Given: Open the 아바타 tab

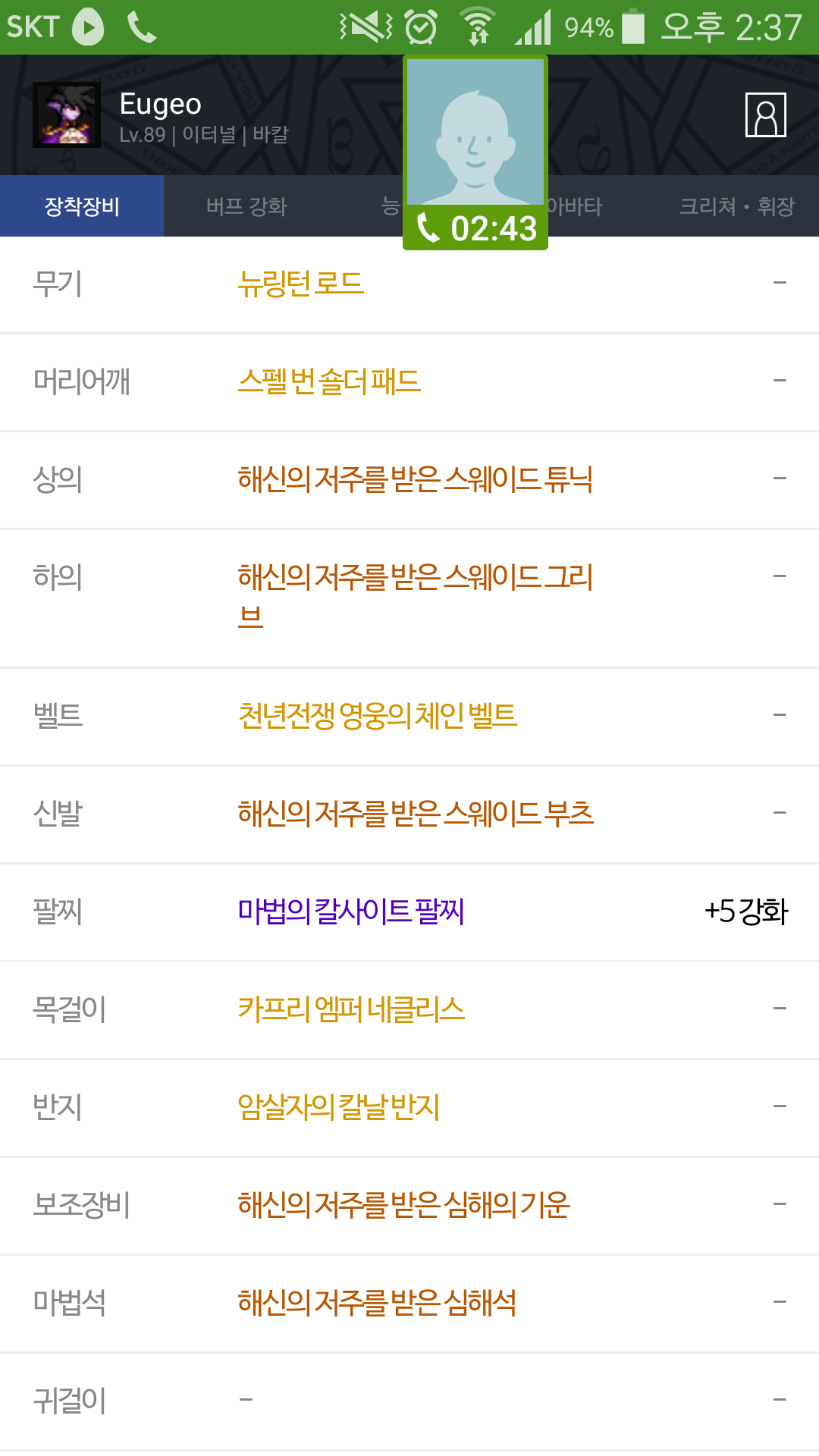Looking at the screenshot, I should [x=574, y=206].
